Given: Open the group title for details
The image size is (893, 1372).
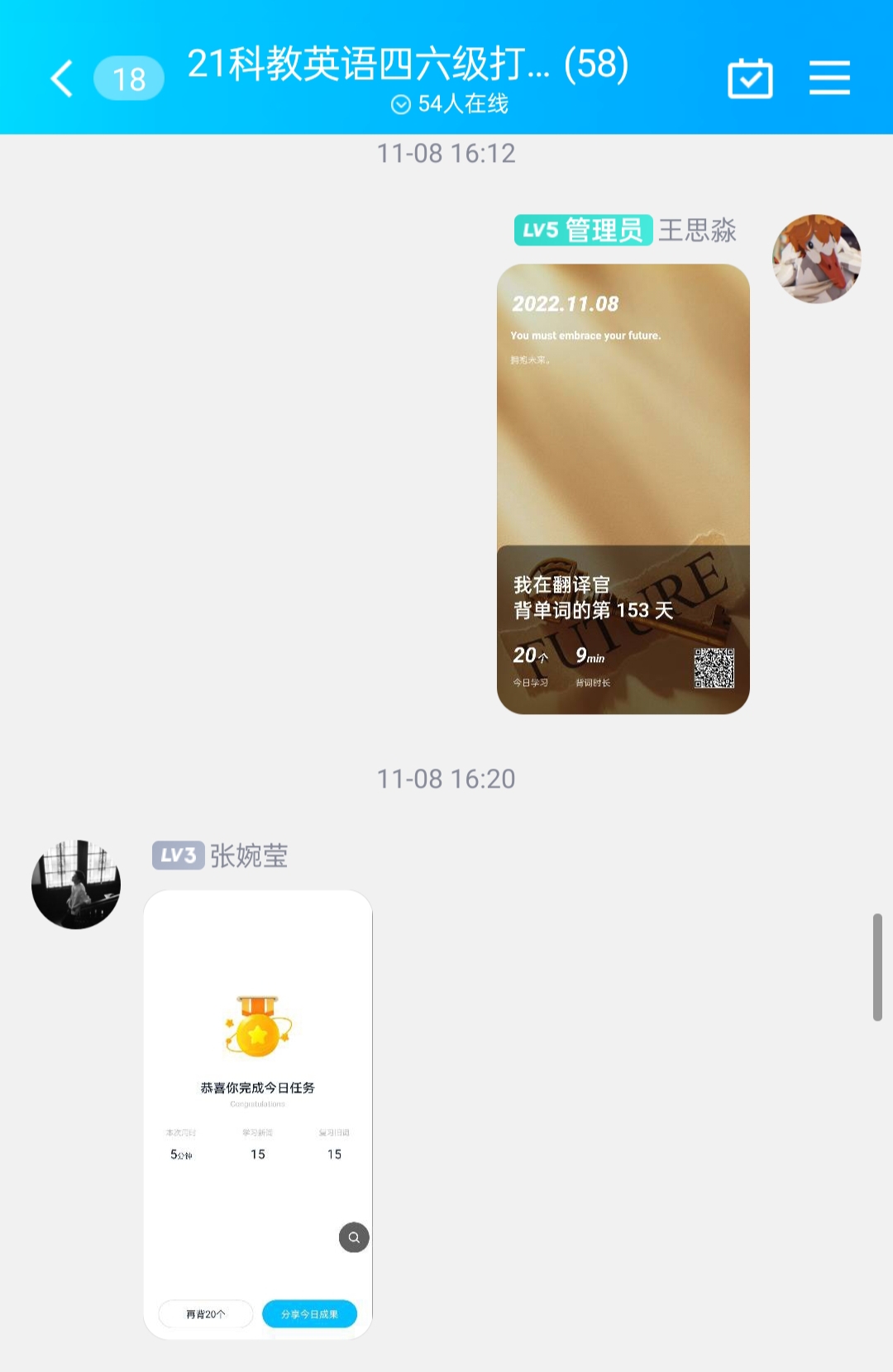Looking at the screenshot, I should point(408,64).
